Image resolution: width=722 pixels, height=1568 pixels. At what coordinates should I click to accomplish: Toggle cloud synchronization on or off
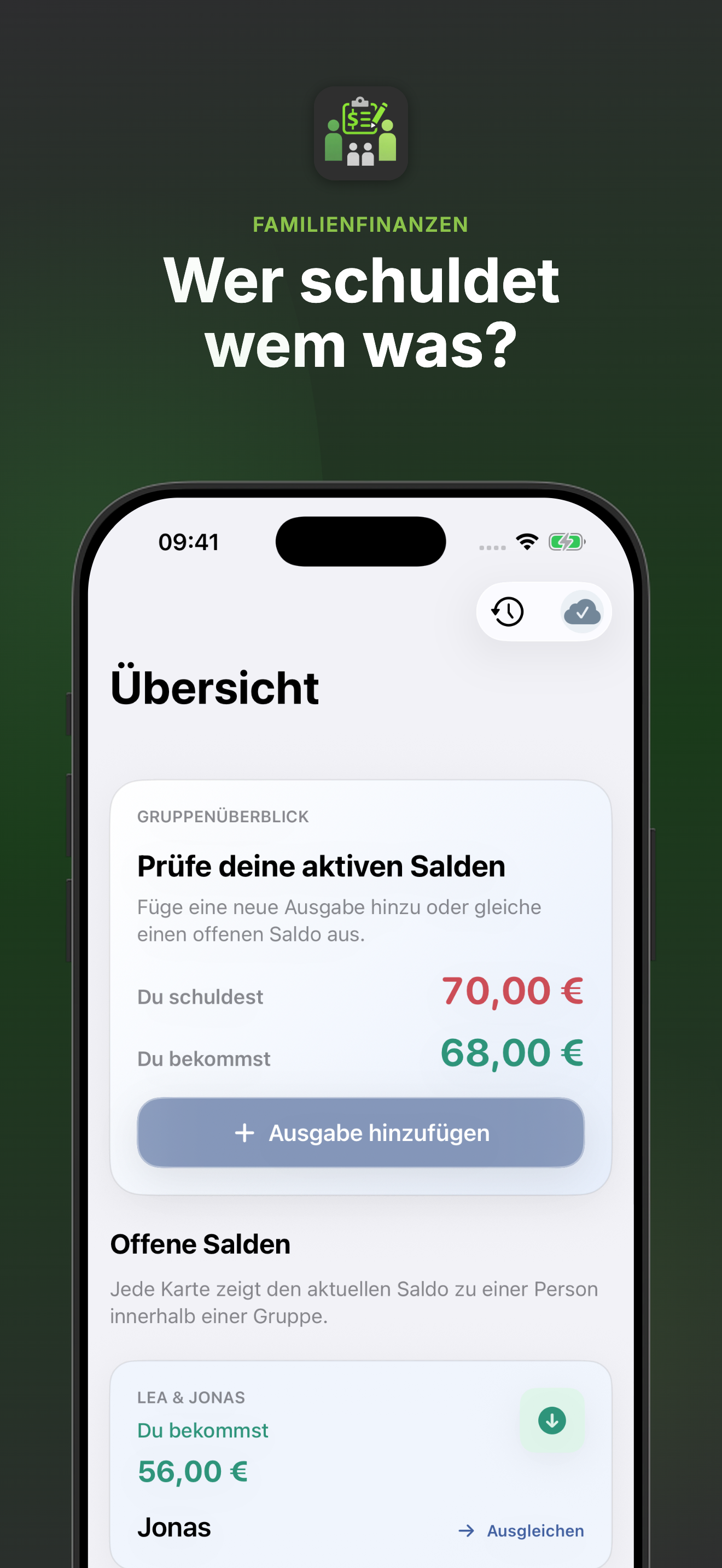[x=582, y=611]
